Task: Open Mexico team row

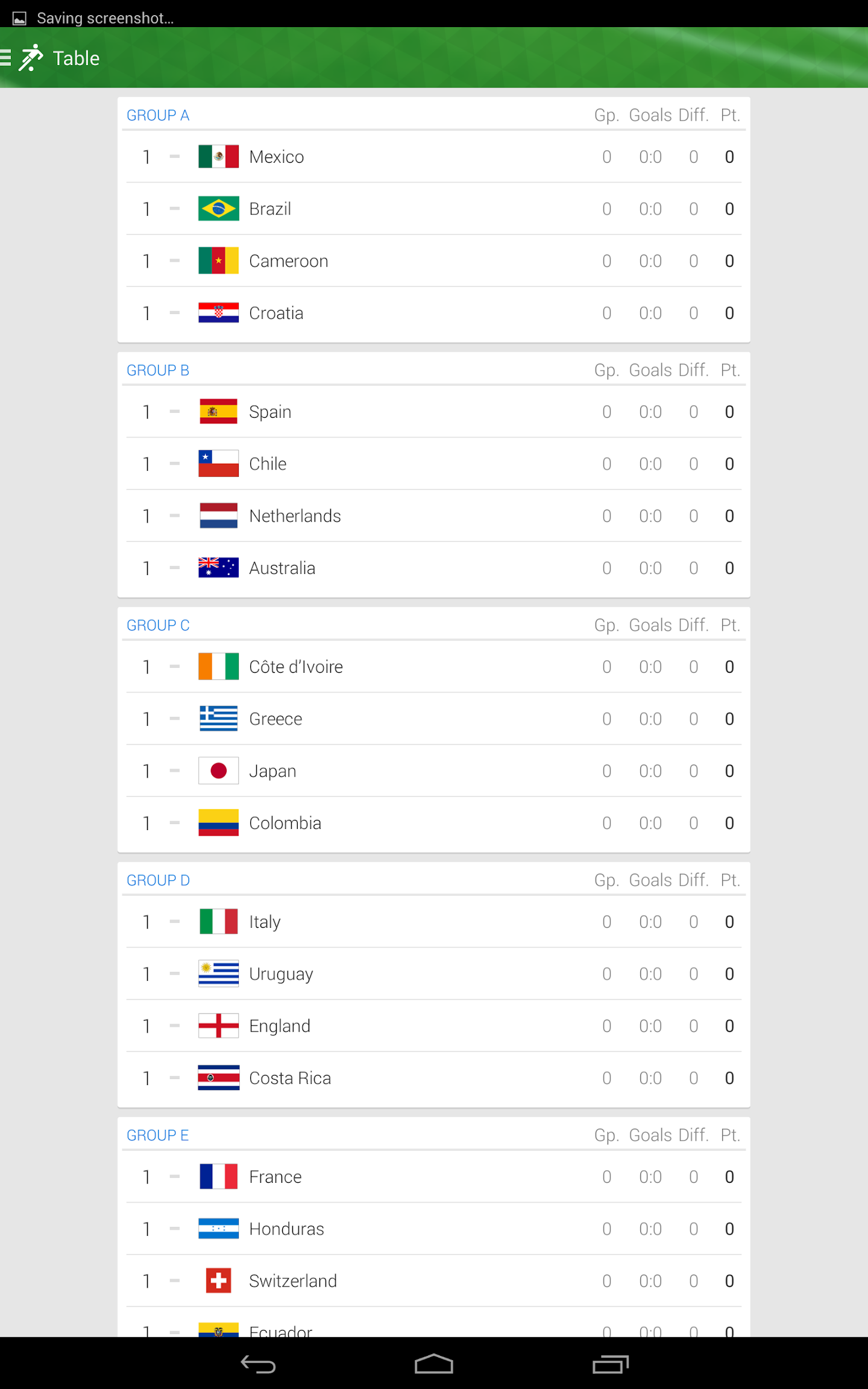Action: [x=433, y=157]
